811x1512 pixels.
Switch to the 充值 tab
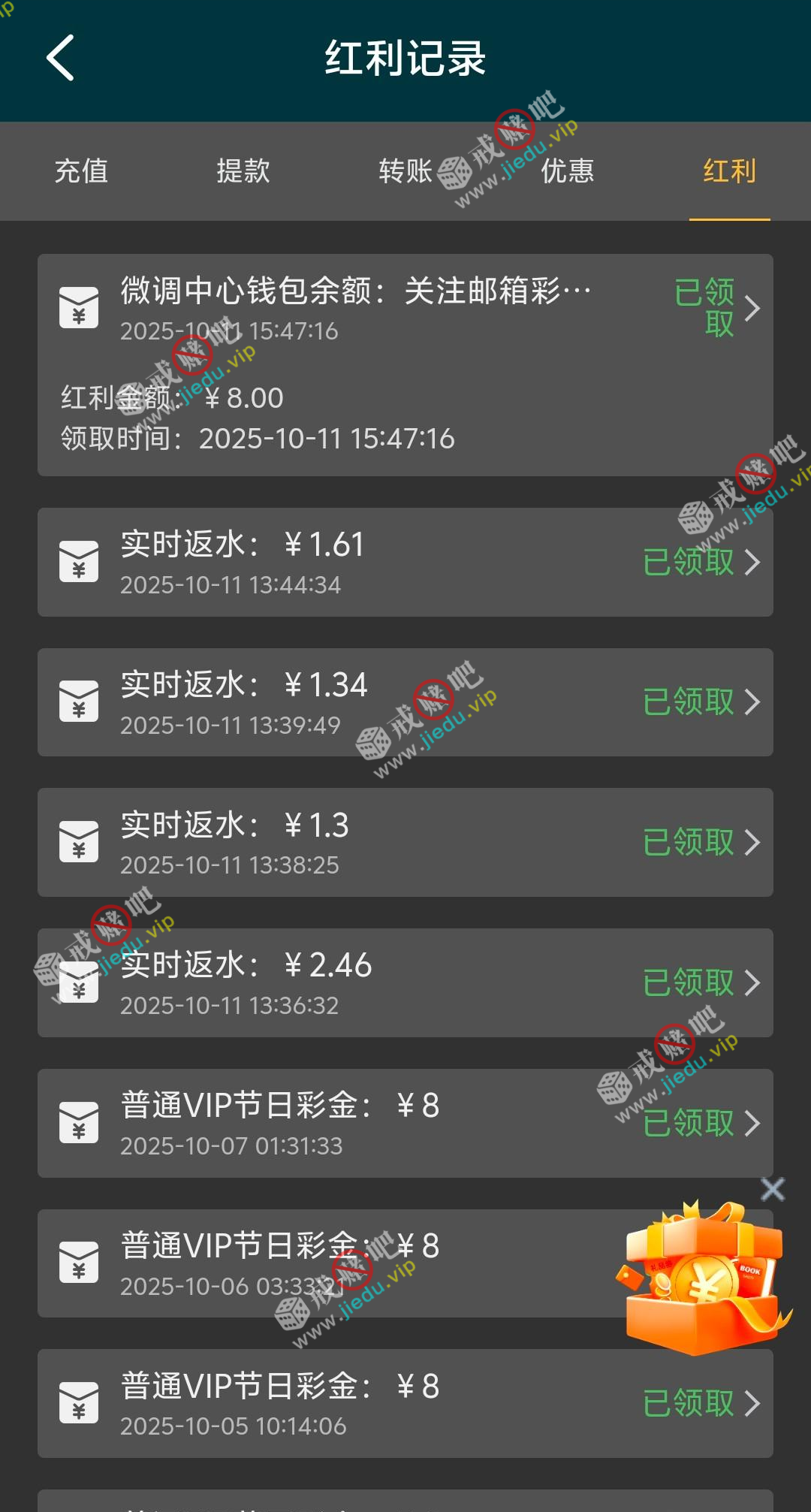(81, 171)
